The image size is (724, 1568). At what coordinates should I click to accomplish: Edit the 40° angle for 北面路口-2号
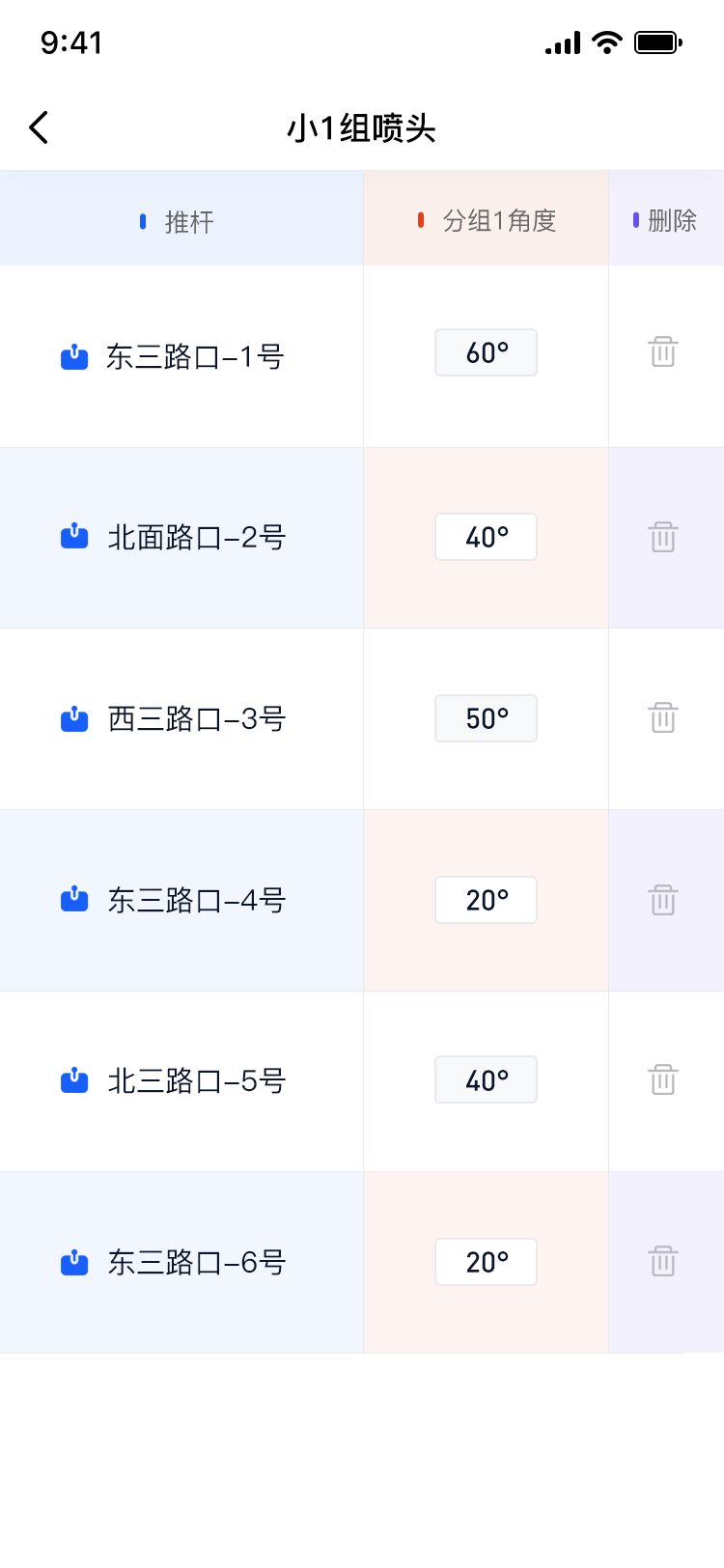point(486,537)
